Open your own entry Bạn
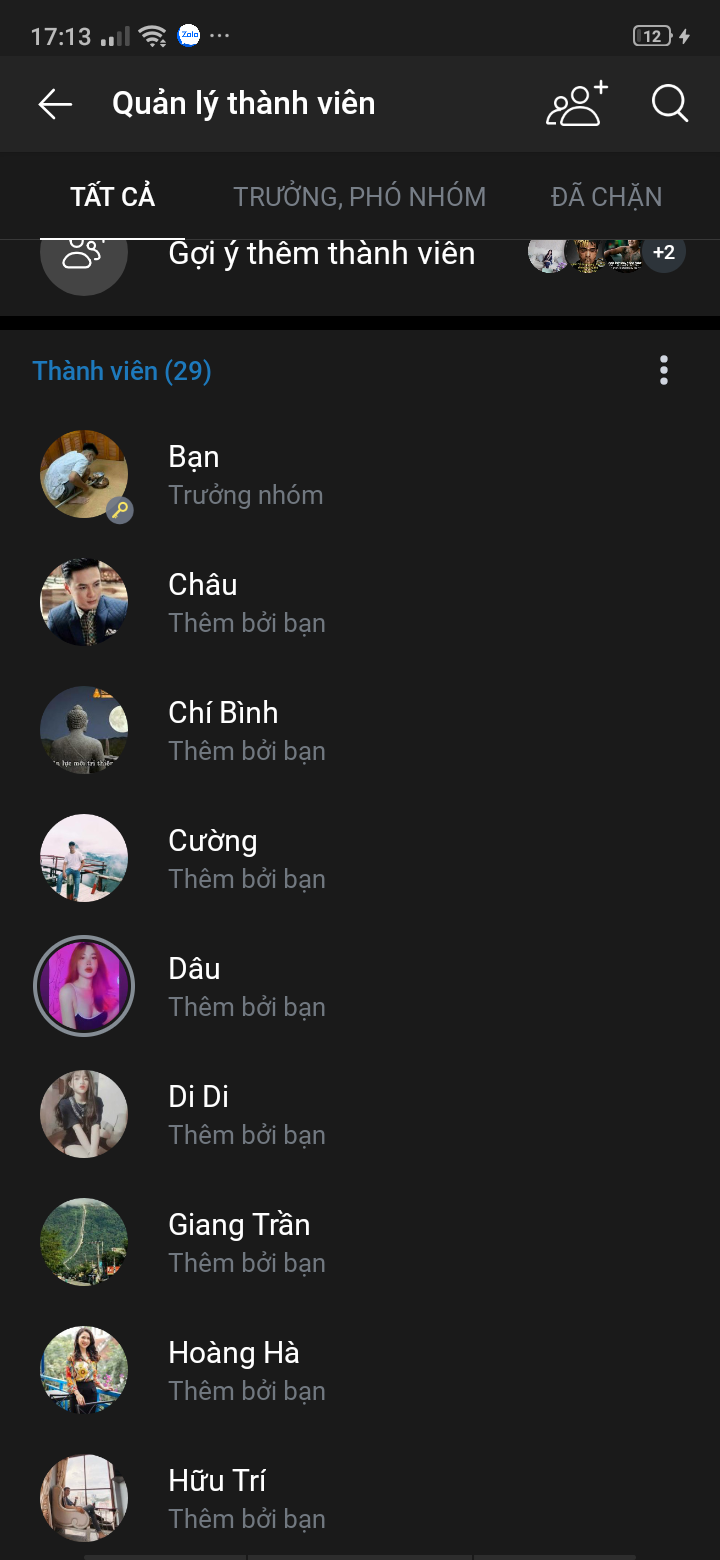Image resolution: width=720 pixels, height=1560 pixels. 360,474
